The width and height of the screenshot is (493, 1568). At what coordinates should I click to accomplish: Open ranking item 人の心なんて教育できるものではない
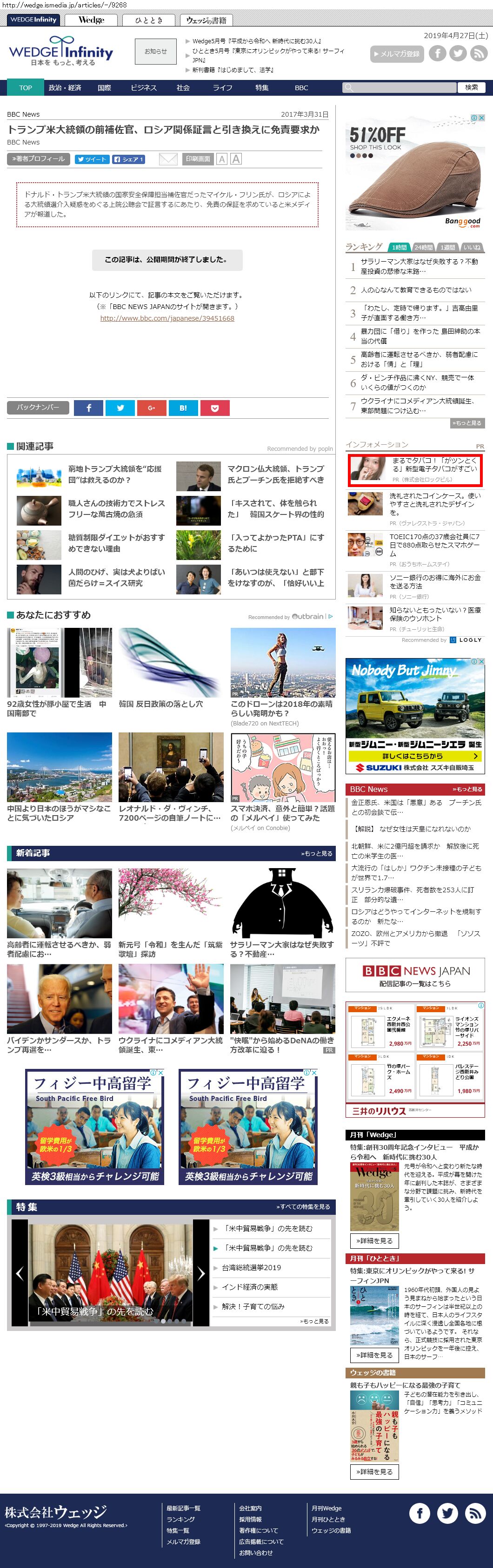pyautogui.click(x=416, y=290)
